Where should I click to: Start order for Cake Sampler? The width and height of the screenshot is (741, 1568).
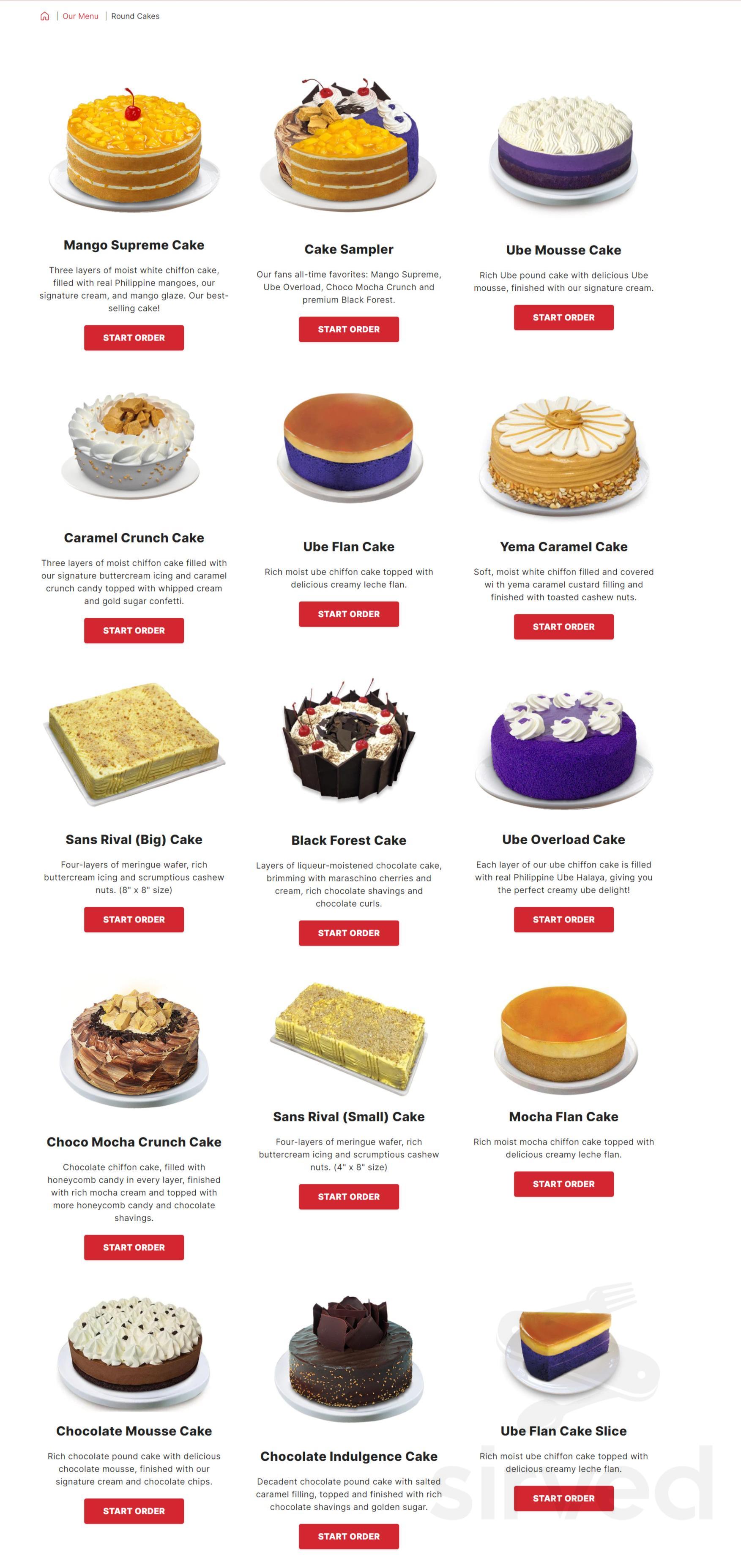click(x=348, y=329)
